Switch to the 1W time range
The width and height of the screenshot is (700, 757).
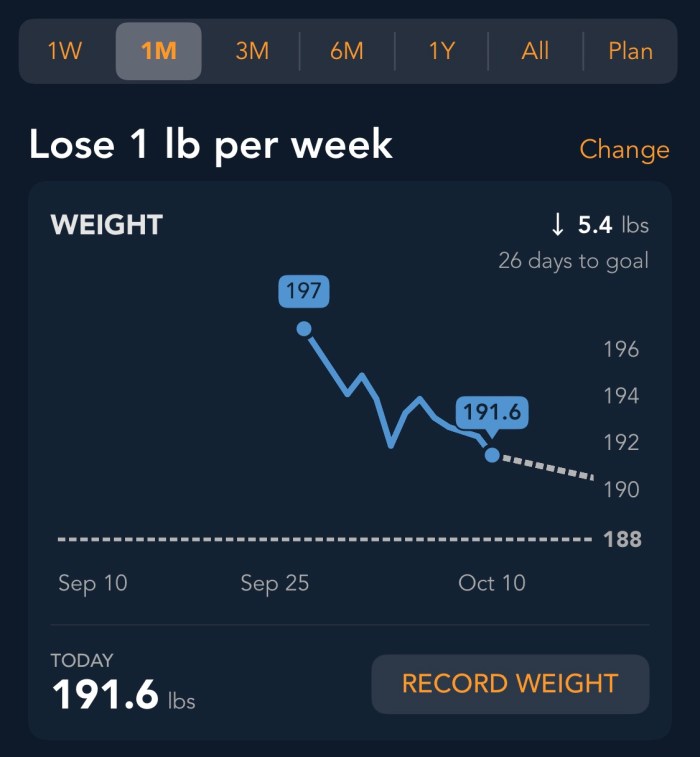[x=65, y=51]
